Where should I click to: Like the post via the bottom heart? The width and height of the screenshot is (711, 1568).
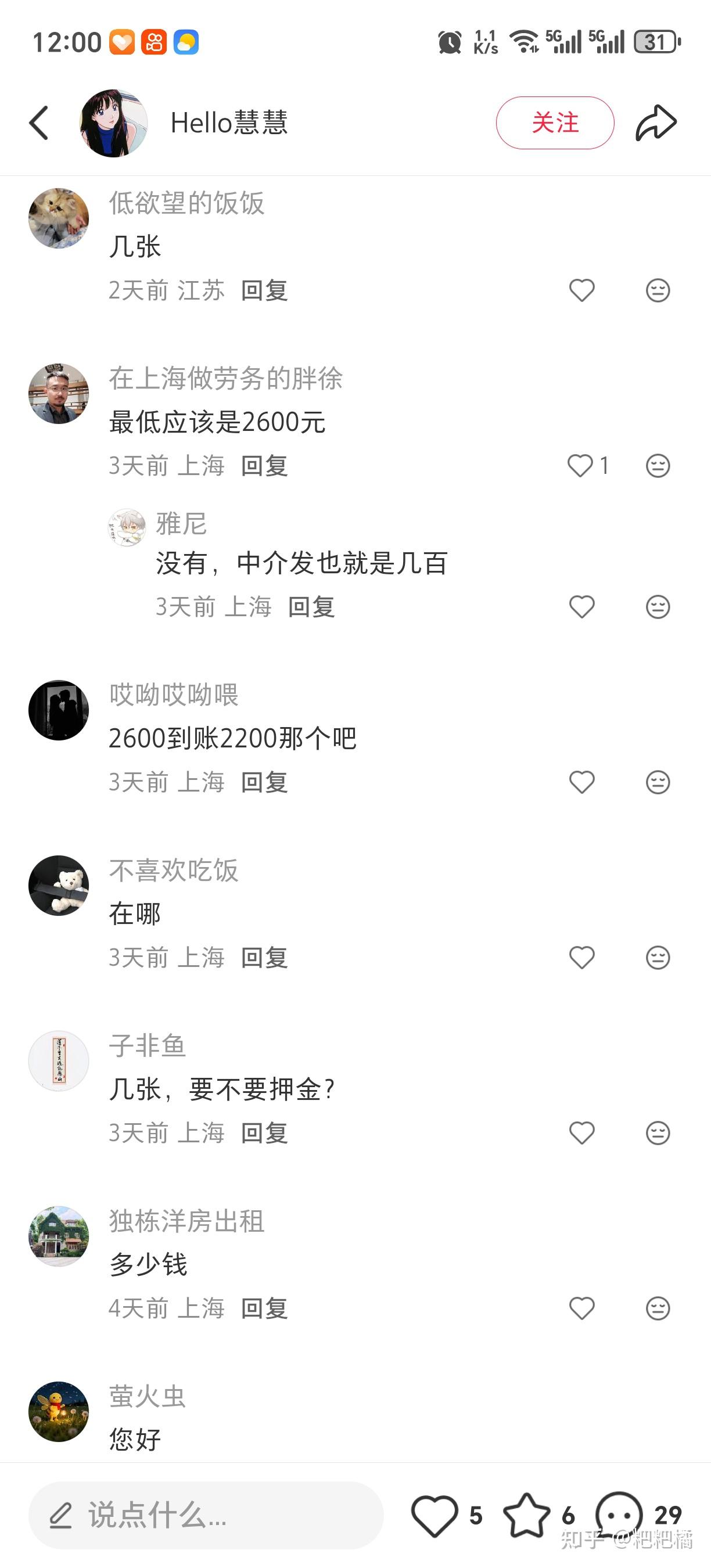coord(435,1515)
